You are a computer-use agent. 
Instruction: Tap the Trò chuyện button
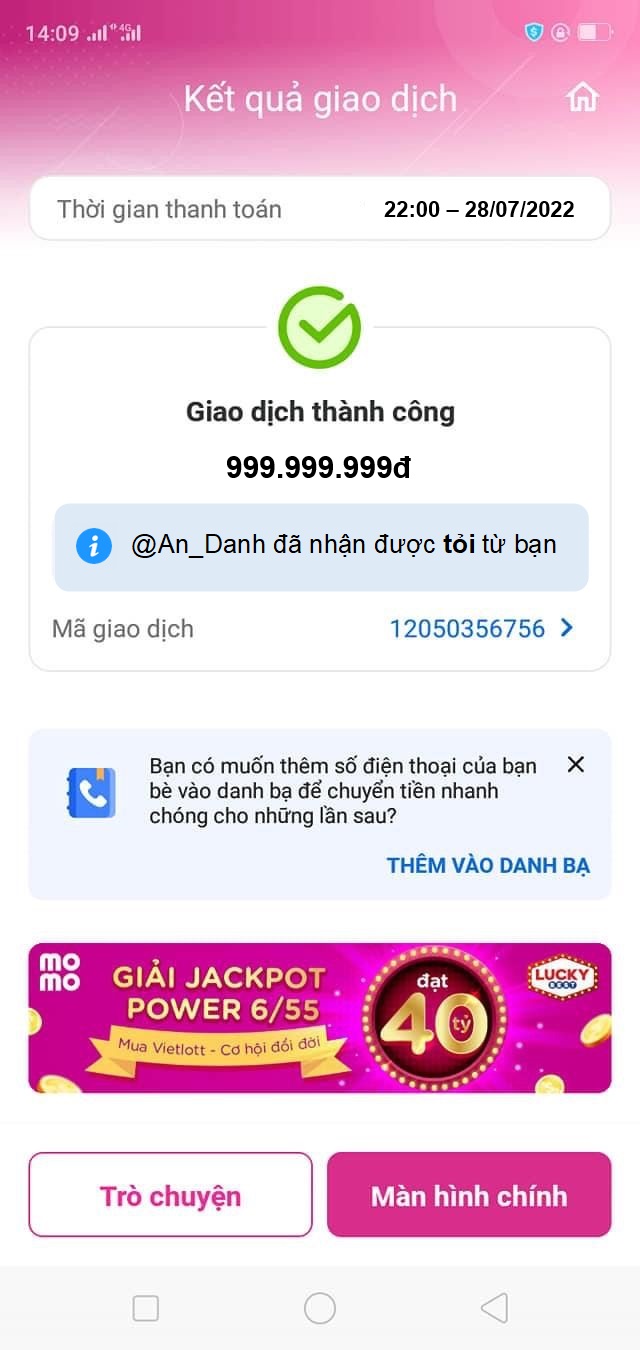click(x=170, y=1195)
